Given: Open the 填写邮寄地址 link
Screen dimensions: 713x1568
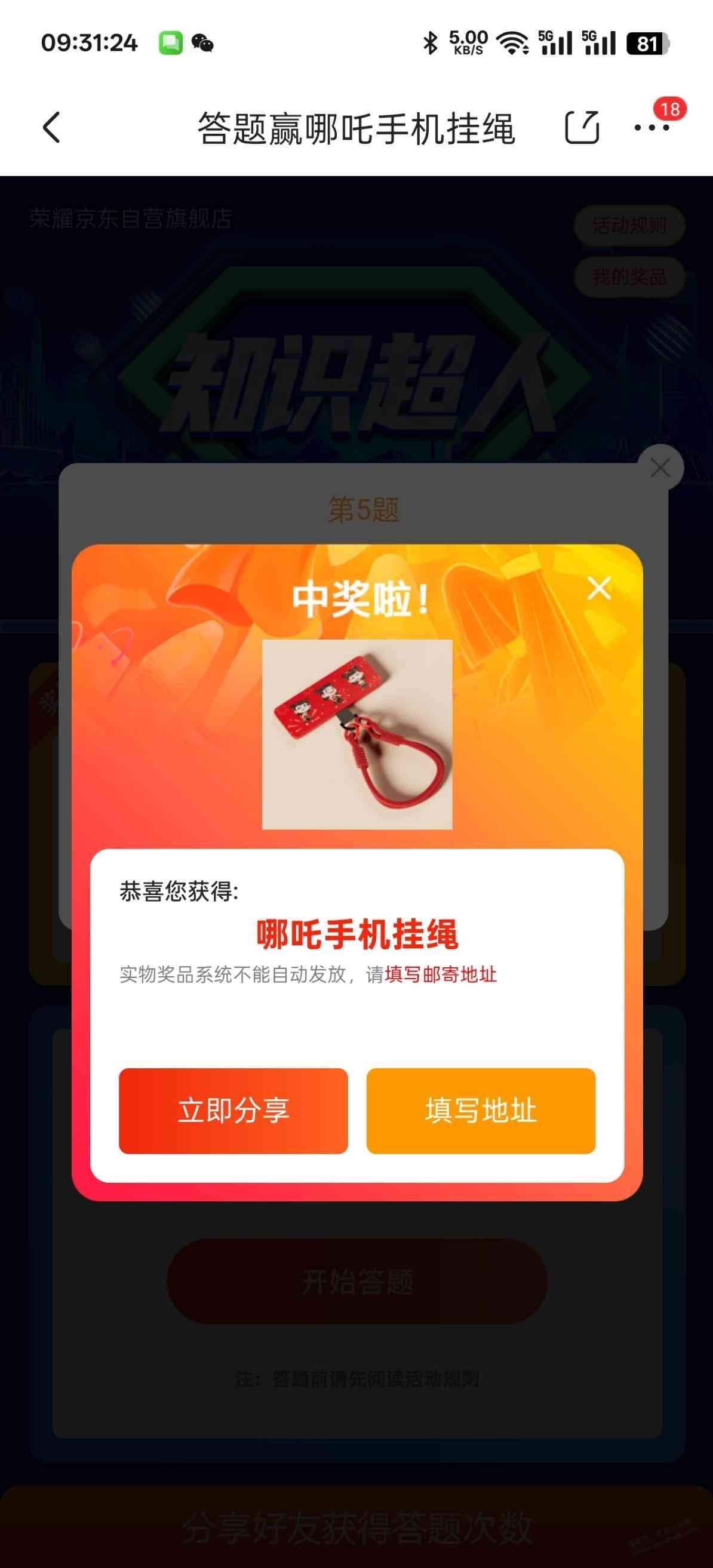Looking at the screenshot, I should pos(441,974).
